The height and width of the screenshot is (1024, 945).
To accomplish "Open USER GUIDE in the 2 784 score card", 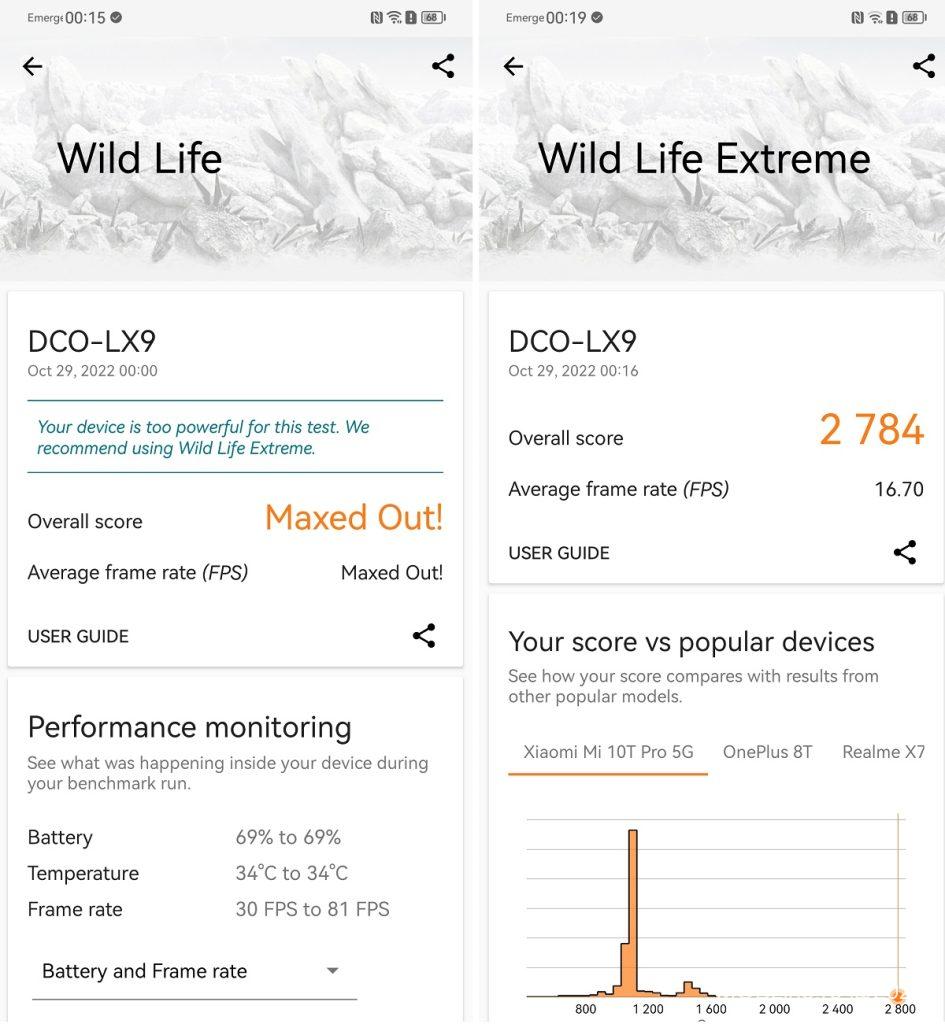I will coord(559,553).
